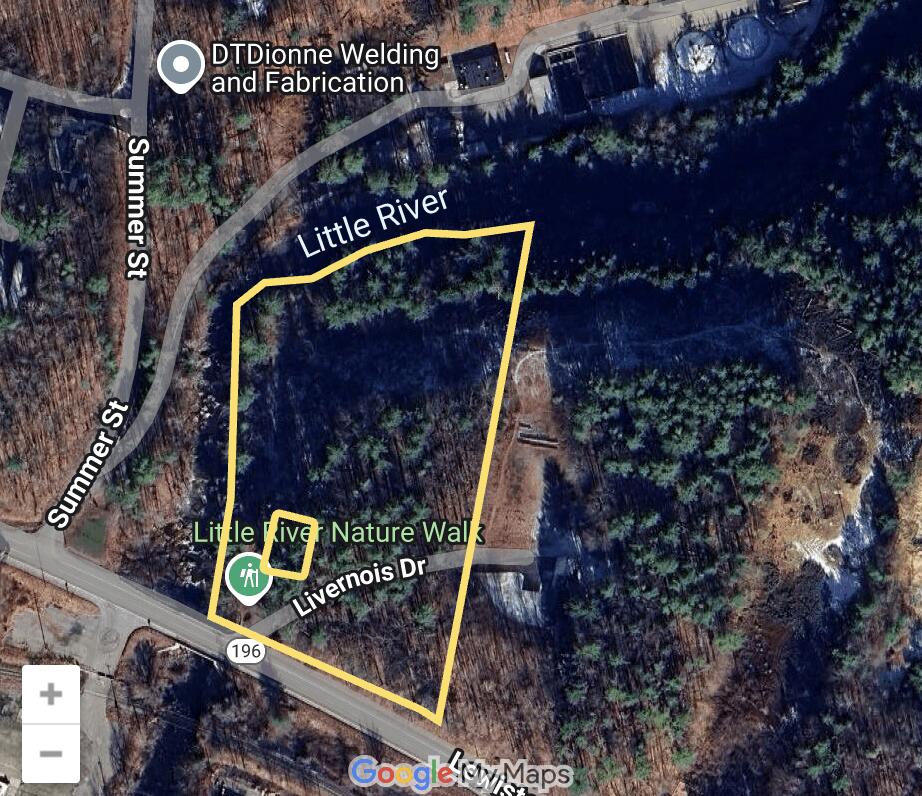Select Little River Nature Walk marker
This screenshot has height=796, width=922.
click(x=248, y=579)
